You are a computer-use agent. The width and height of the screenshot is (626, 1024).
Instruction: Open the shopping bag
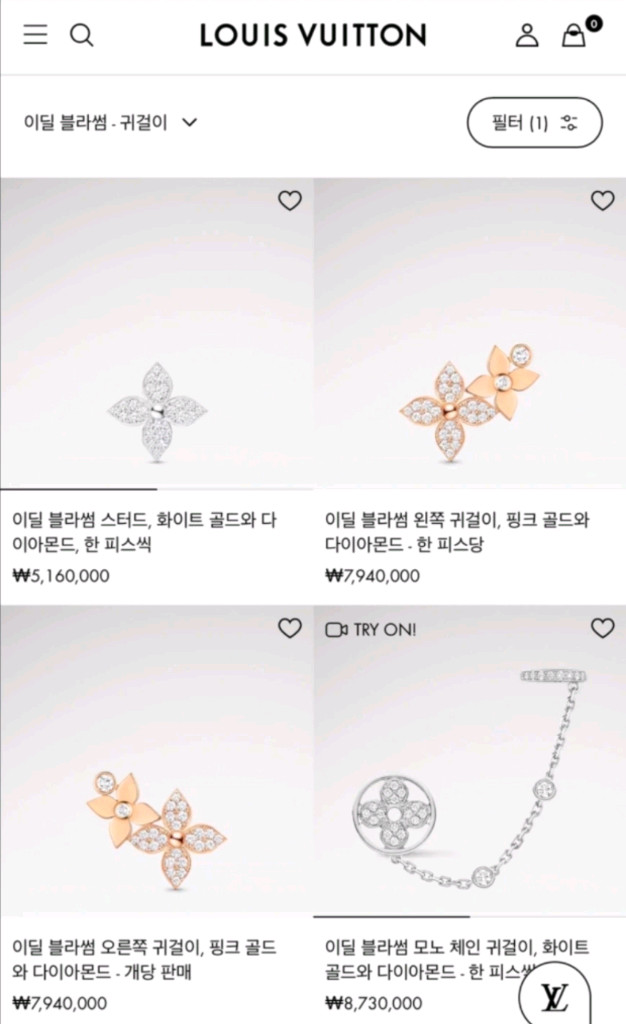coord(574,36)
